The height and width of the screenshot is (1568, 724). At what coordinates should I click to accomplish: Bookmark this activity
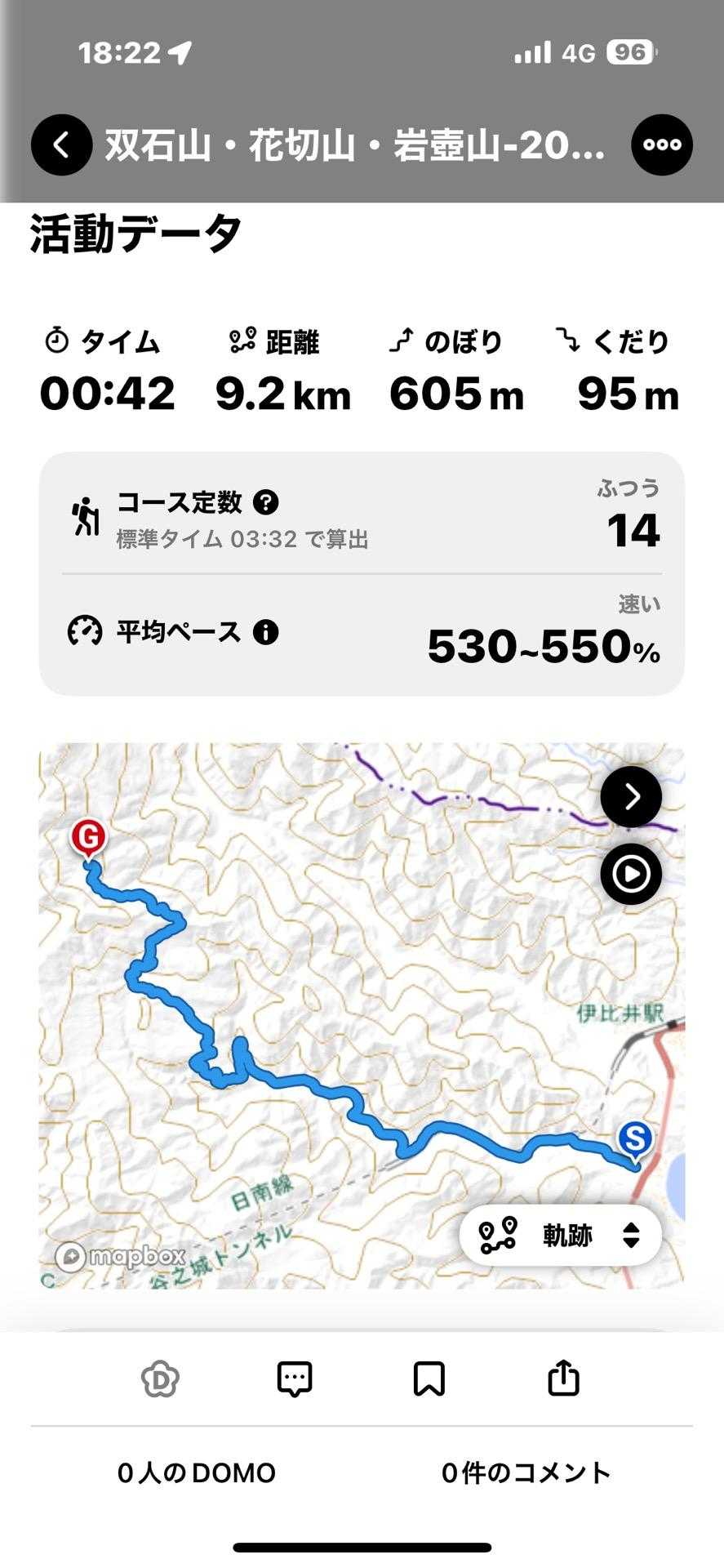tap(429, 1379)
